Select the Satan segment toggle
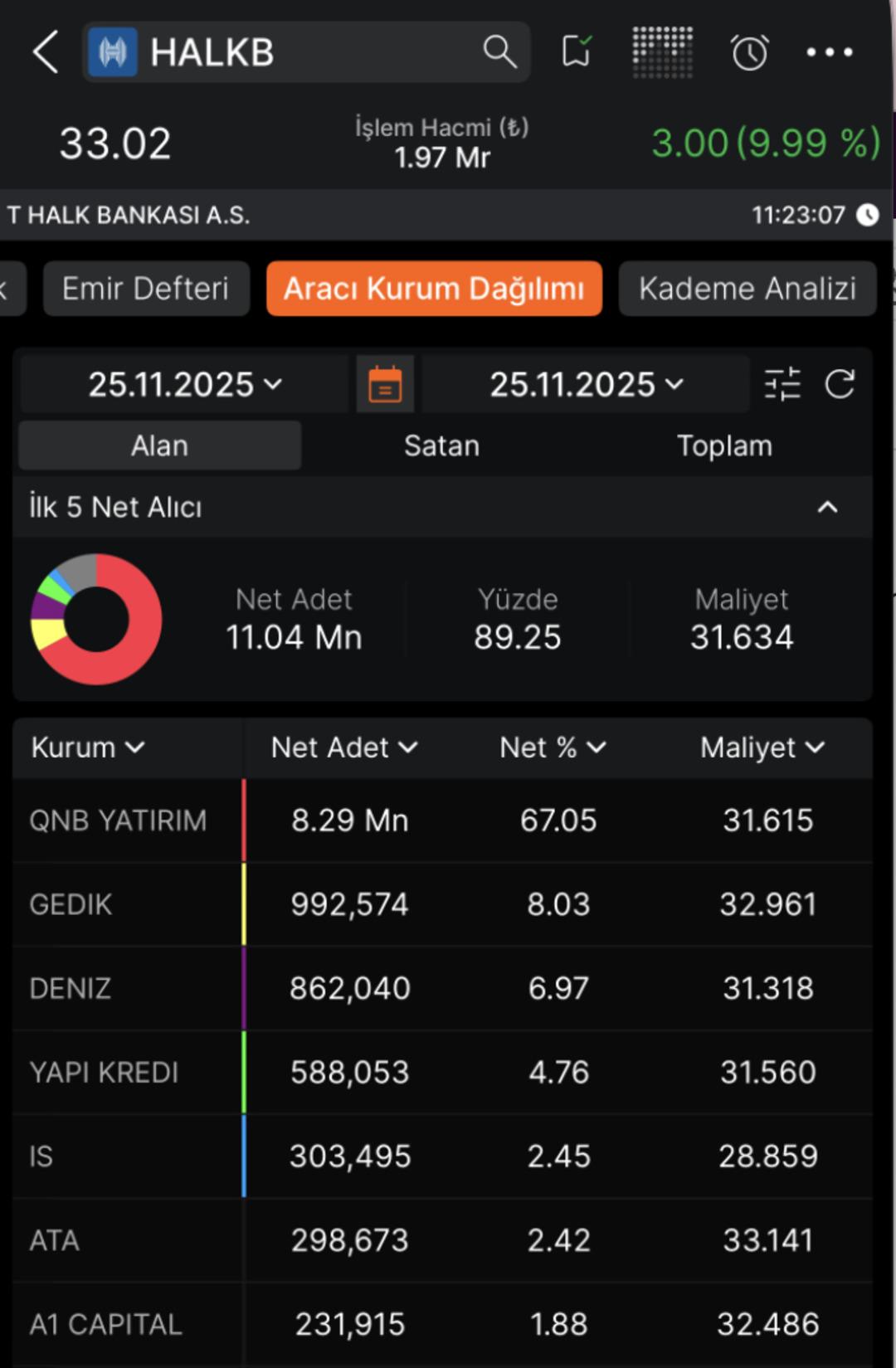 pos(441,445)
